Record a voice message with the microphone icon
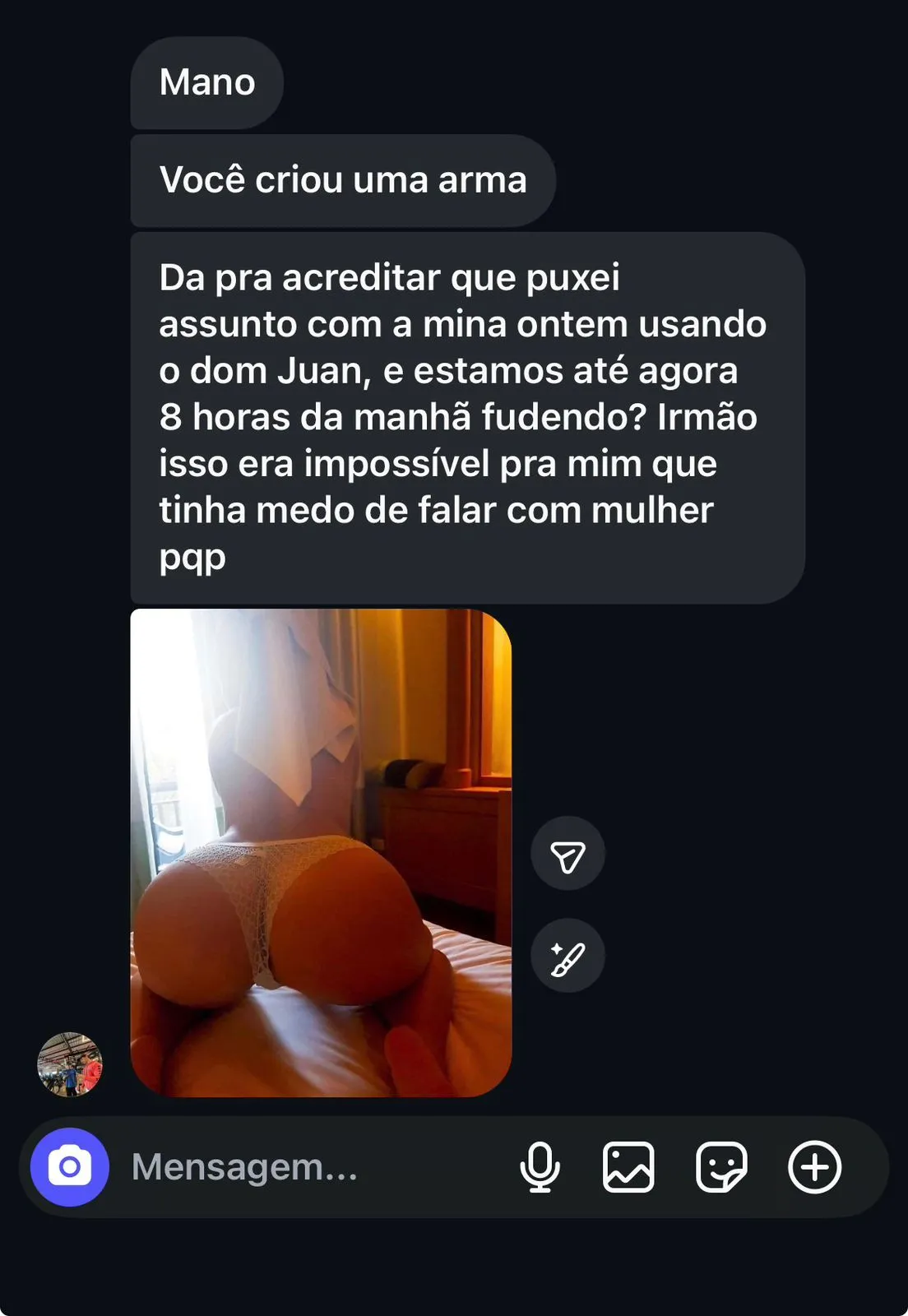The height and width of the screenshot is (1316, 908). pos(540,1165)
